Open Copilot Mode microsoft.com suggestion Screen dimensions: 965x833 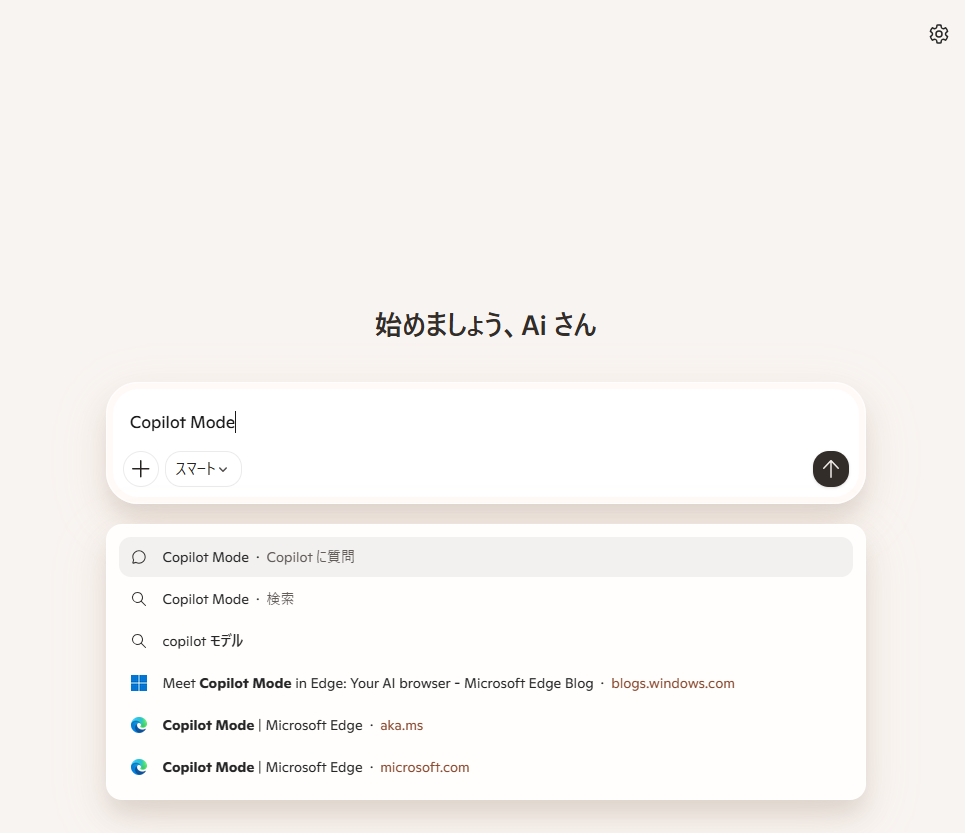point(485,767)
